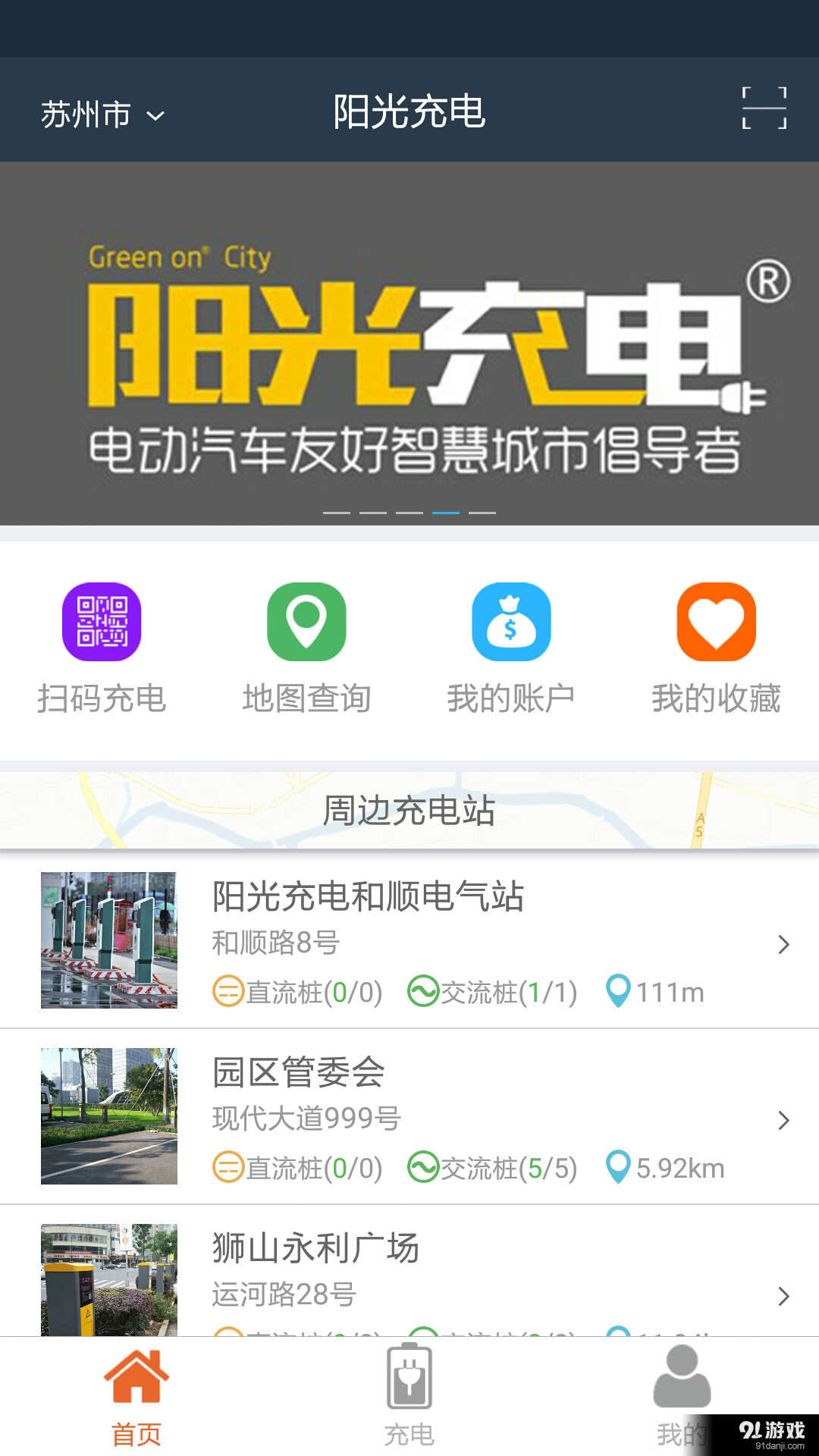Open the QR code scanner in top right corner

(765, 109)
